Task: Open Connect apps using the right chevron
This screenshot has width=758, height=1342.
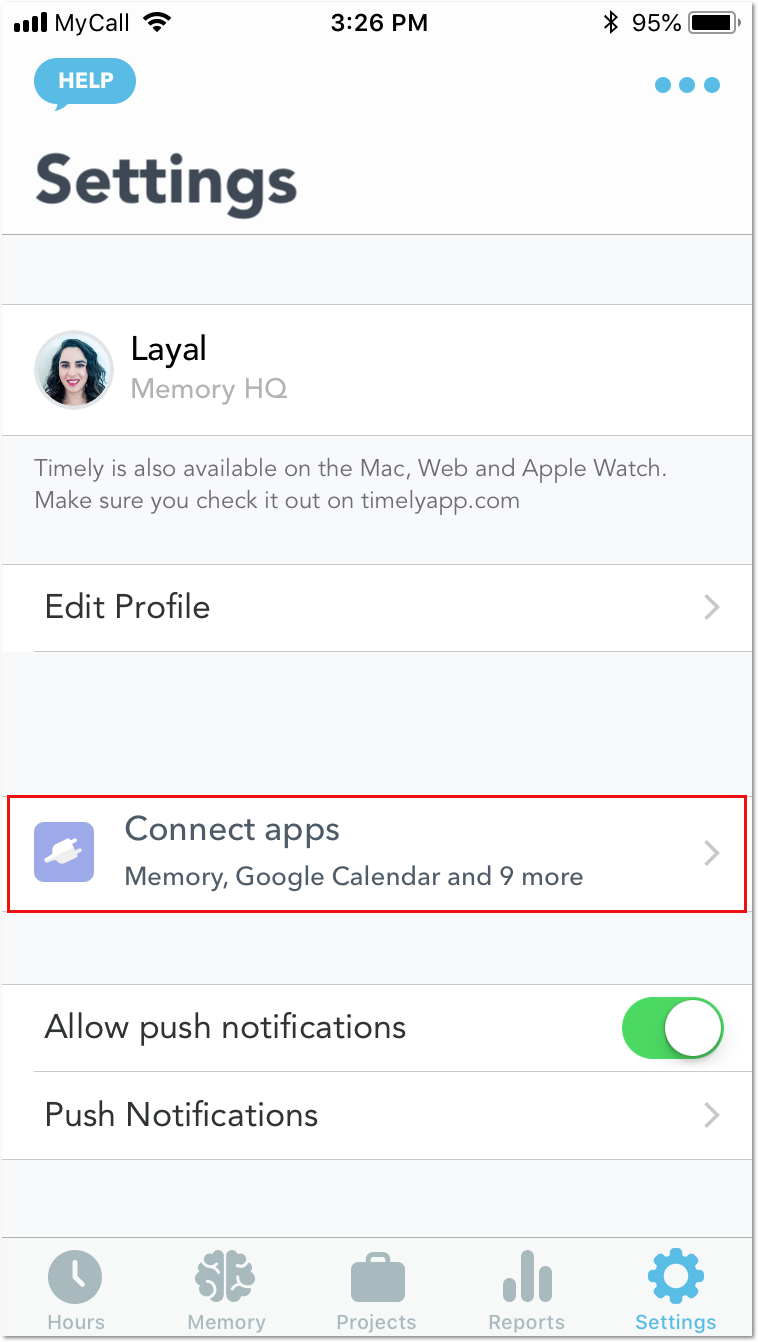Action: tap(710, 852)
